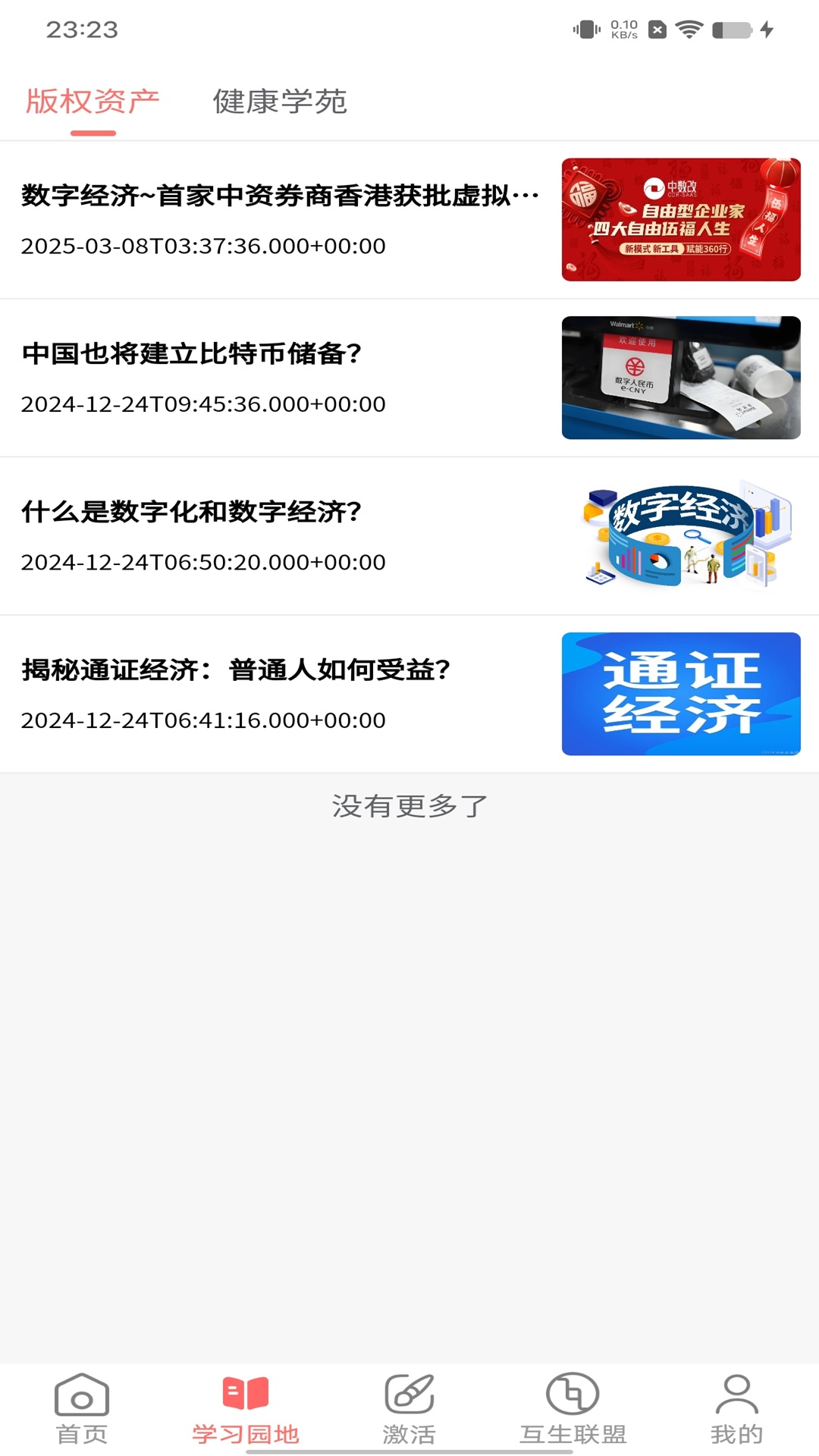Switch to 互生联盟 tab
This screenshot has height=1456, width=819.
(x=573, y=1410)
